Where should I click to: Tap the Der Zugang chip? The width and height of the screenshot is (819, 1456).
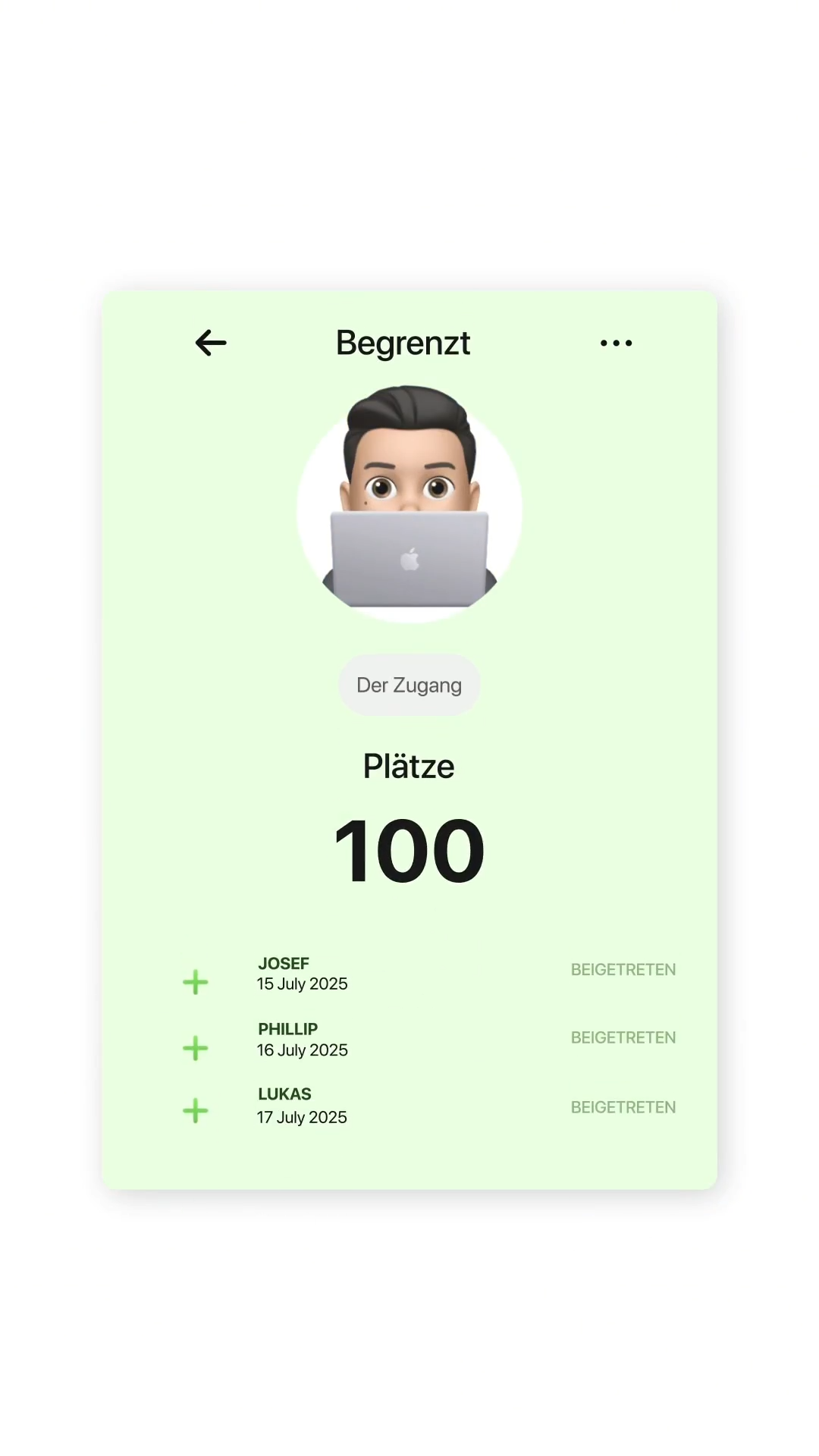coord(409,685)
